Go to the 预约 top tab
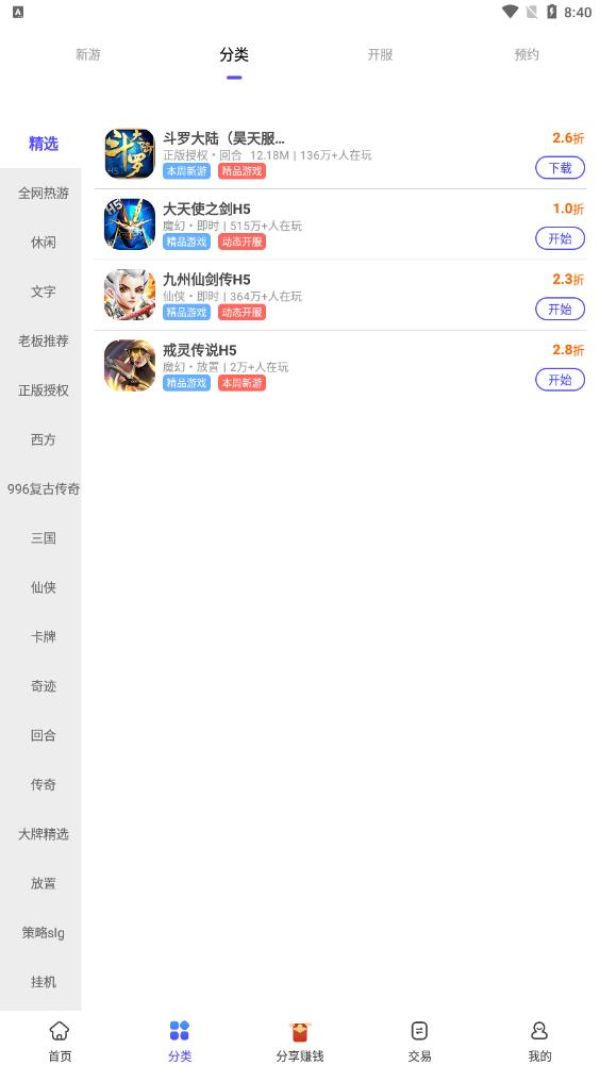 tap(526, 55)
